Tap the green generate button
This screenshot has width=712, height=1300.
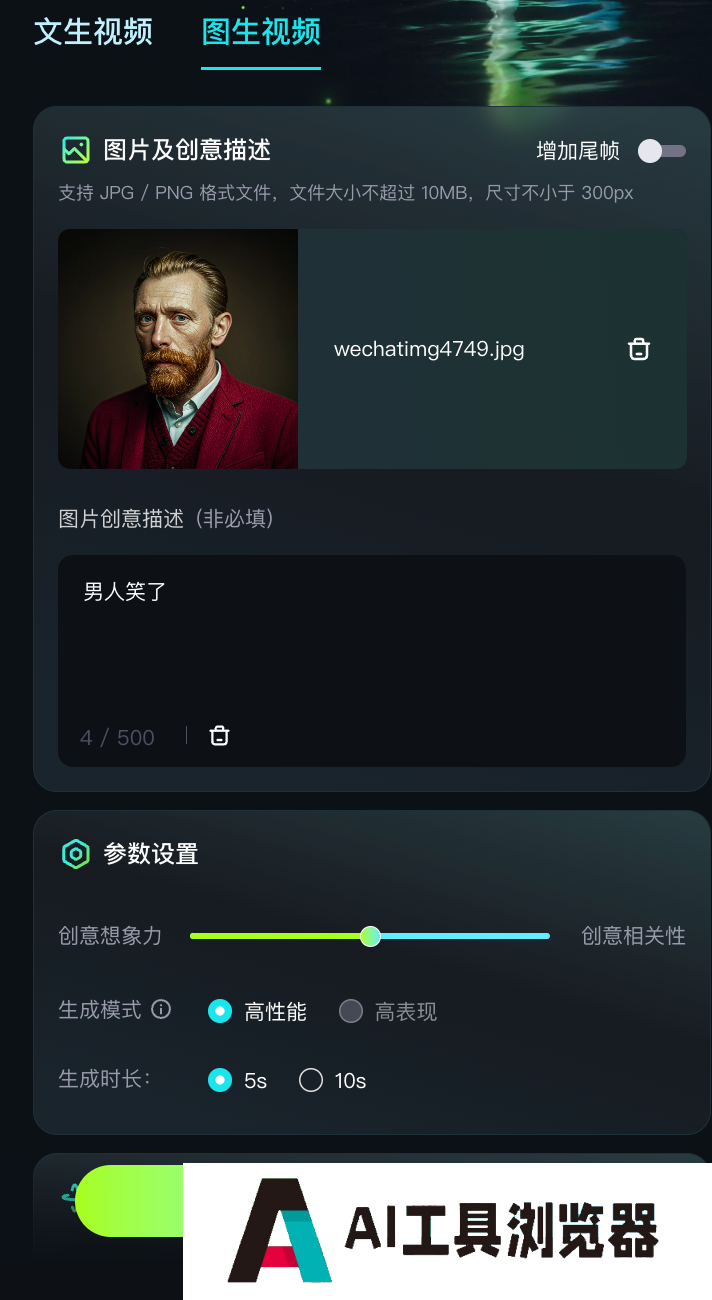130,1200
